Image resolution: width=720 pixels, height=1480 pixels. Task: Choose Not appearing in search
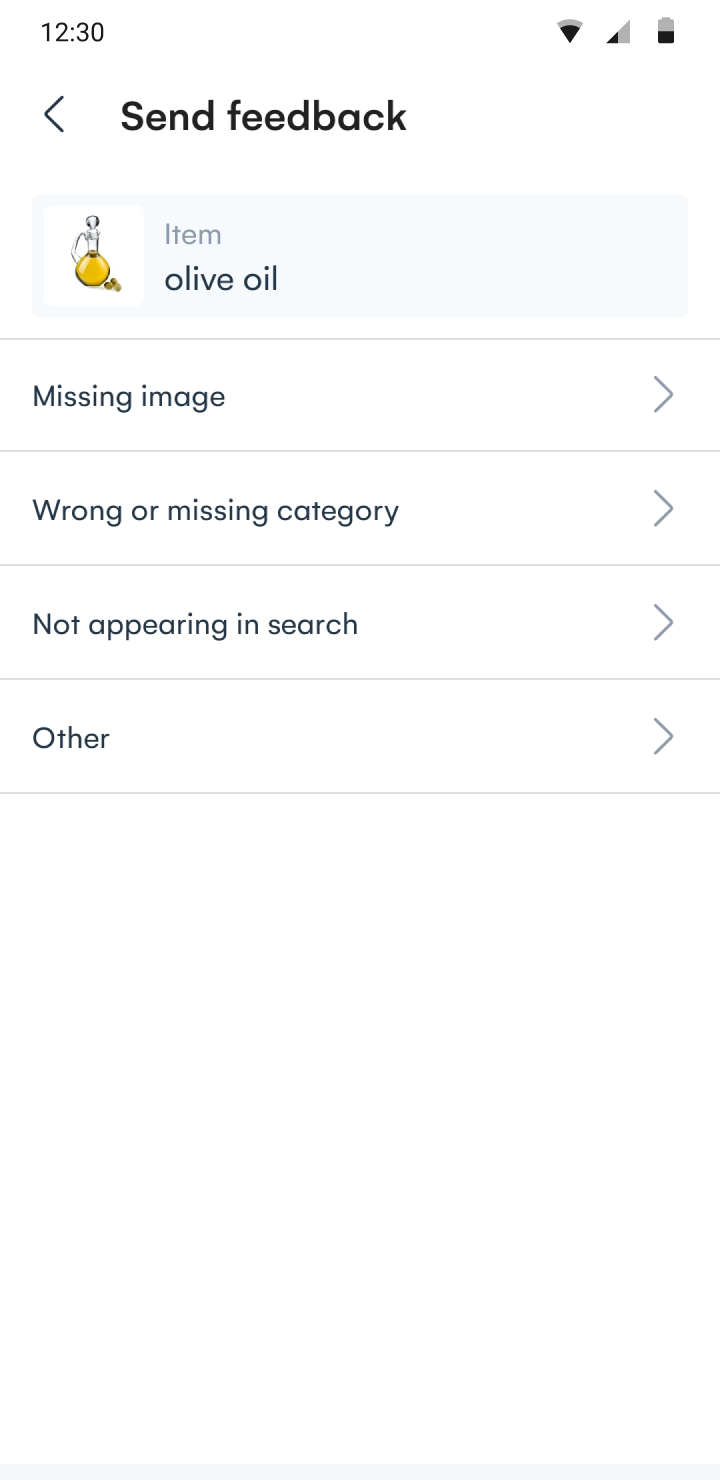click(360, 623)
